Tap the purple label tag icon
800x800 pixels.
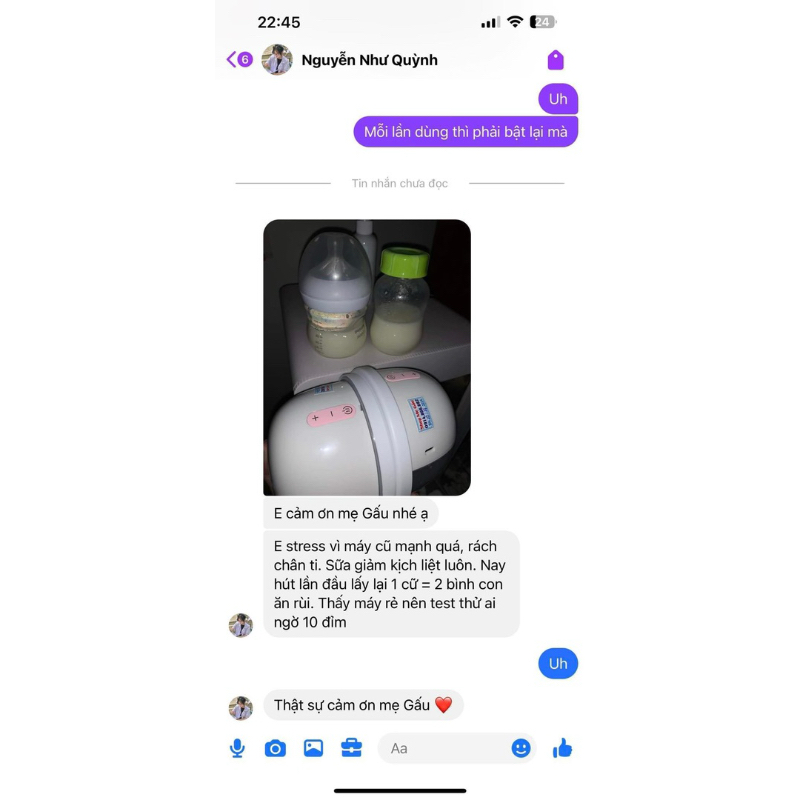[556, 60]
